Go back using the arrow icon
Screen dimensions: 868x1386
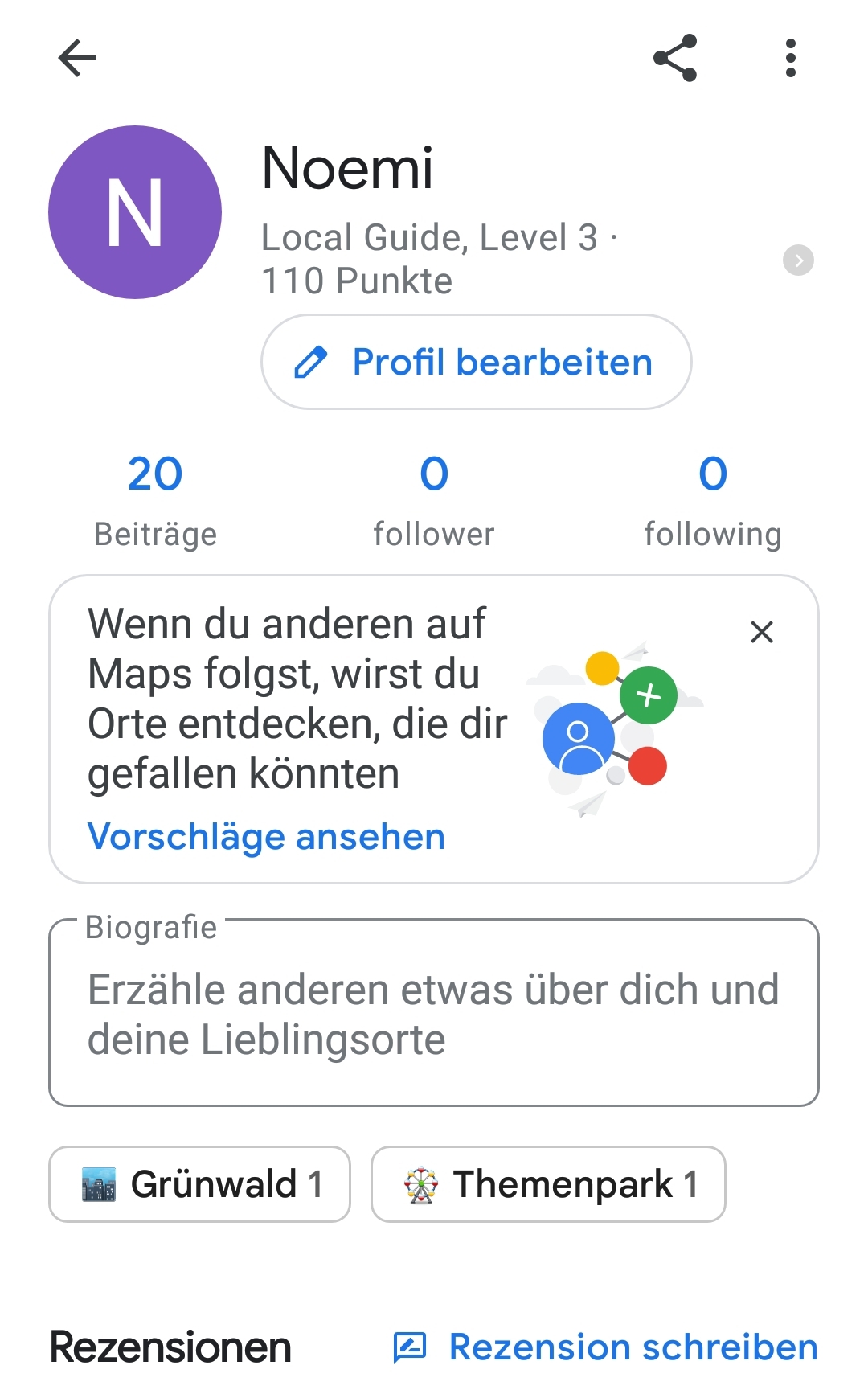(x=77, y=58)
